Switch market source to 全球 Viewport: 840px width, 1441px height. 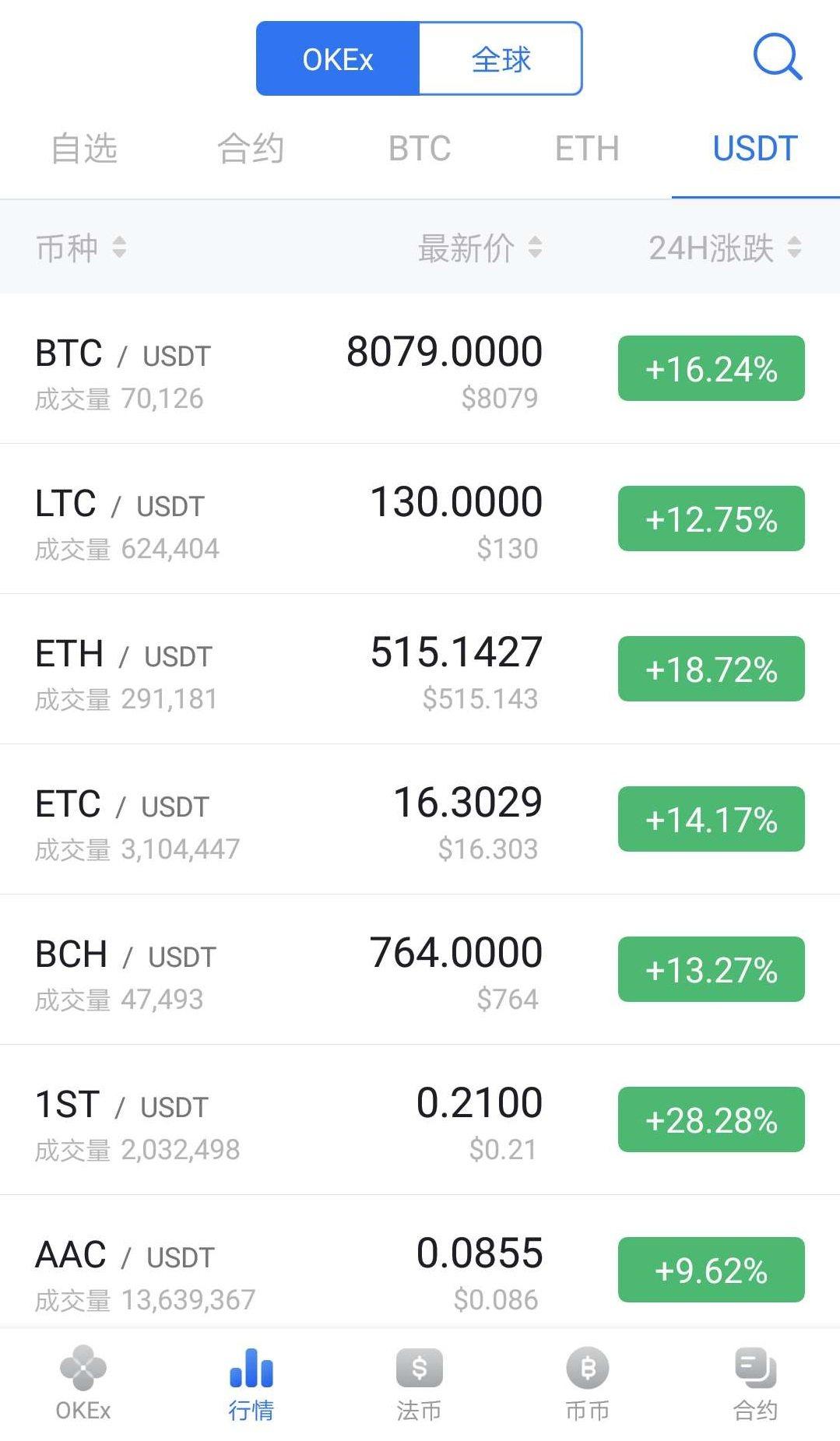[501, 58]
